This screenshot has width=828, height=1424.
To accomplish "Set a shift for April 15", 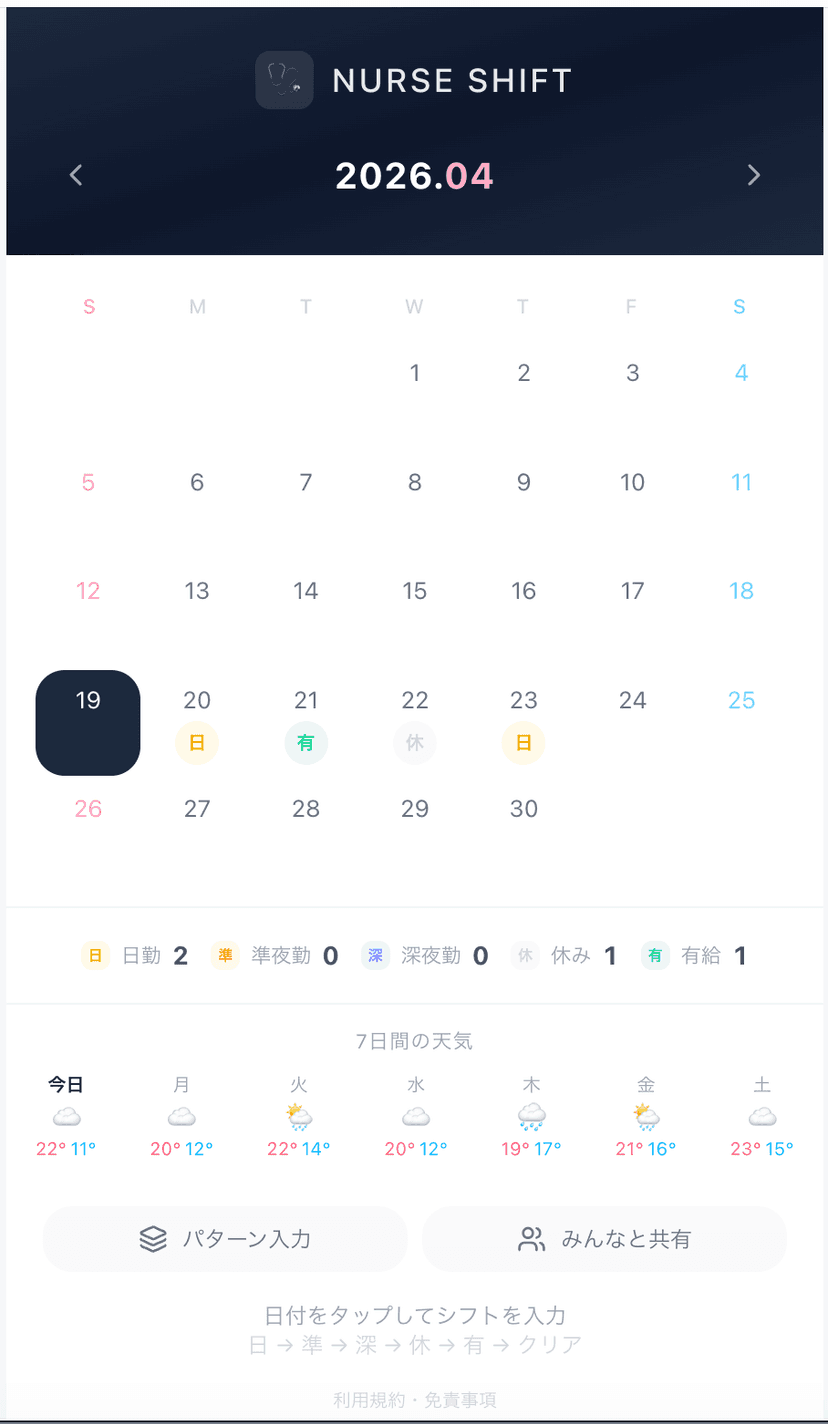I will point(415,613).
